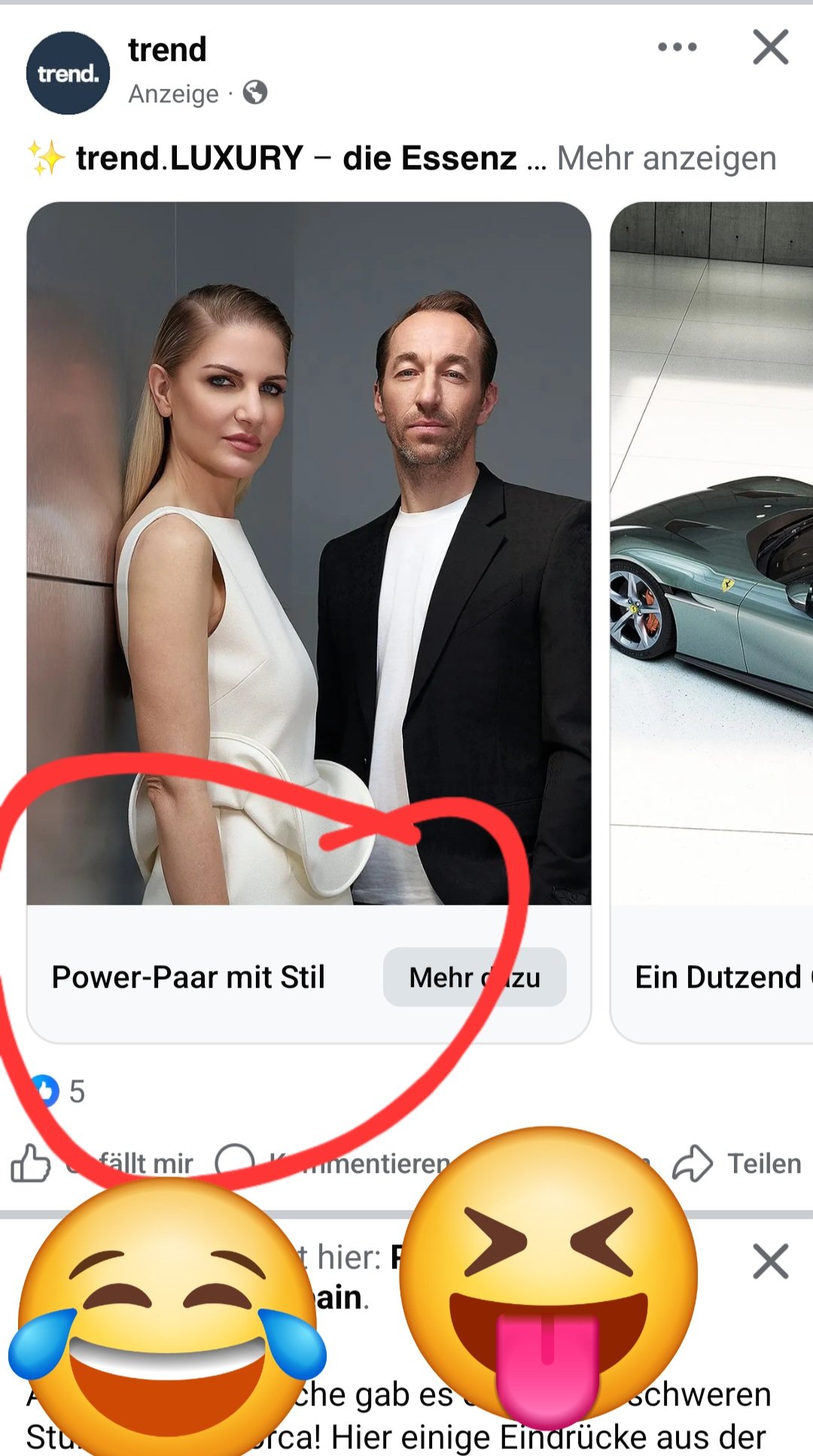The height and width of the screenshot is (1456, 813).
Task: Open the Ferrari card Ein Dutzend
Action: pyautogui.click(x=712, y=622)
